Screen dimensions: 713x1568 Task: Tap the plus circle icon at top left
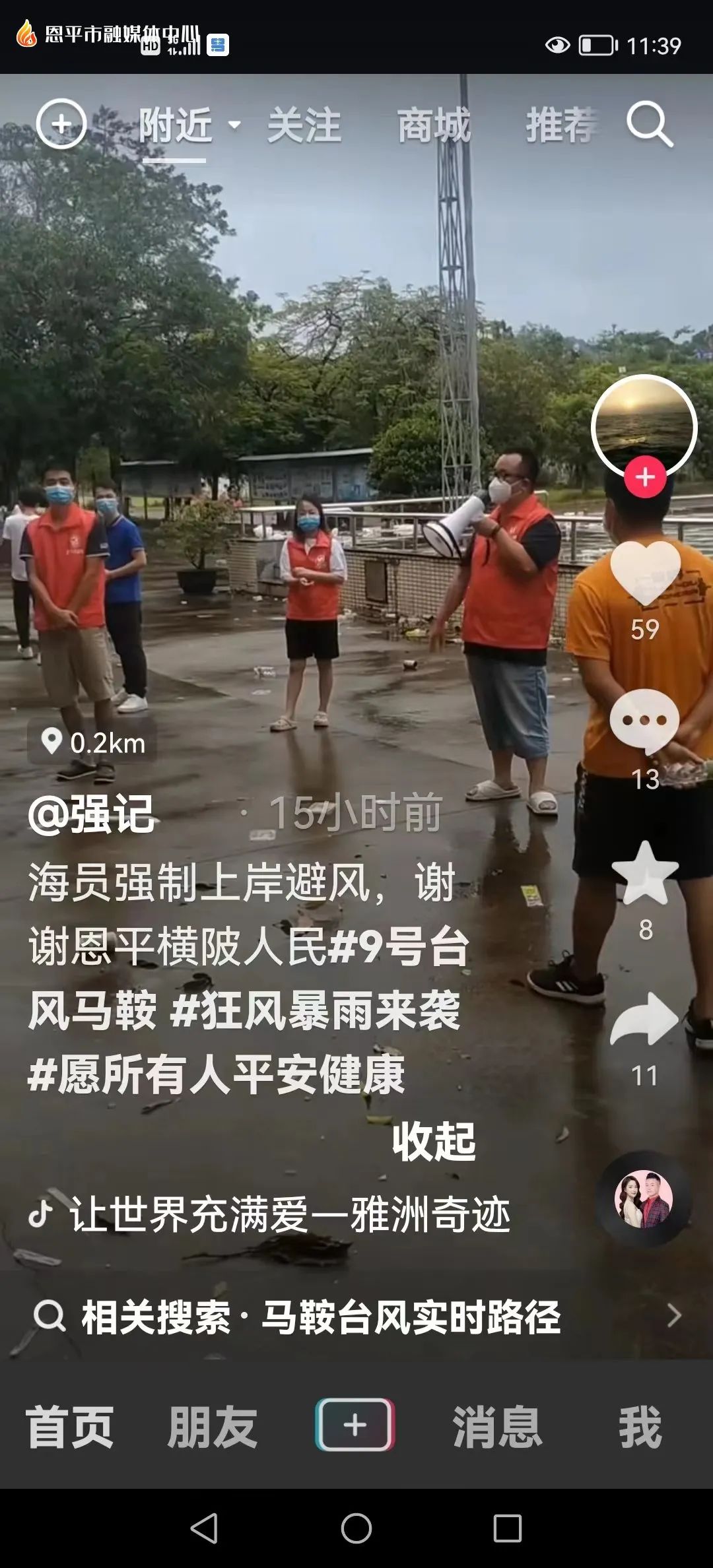61,124
